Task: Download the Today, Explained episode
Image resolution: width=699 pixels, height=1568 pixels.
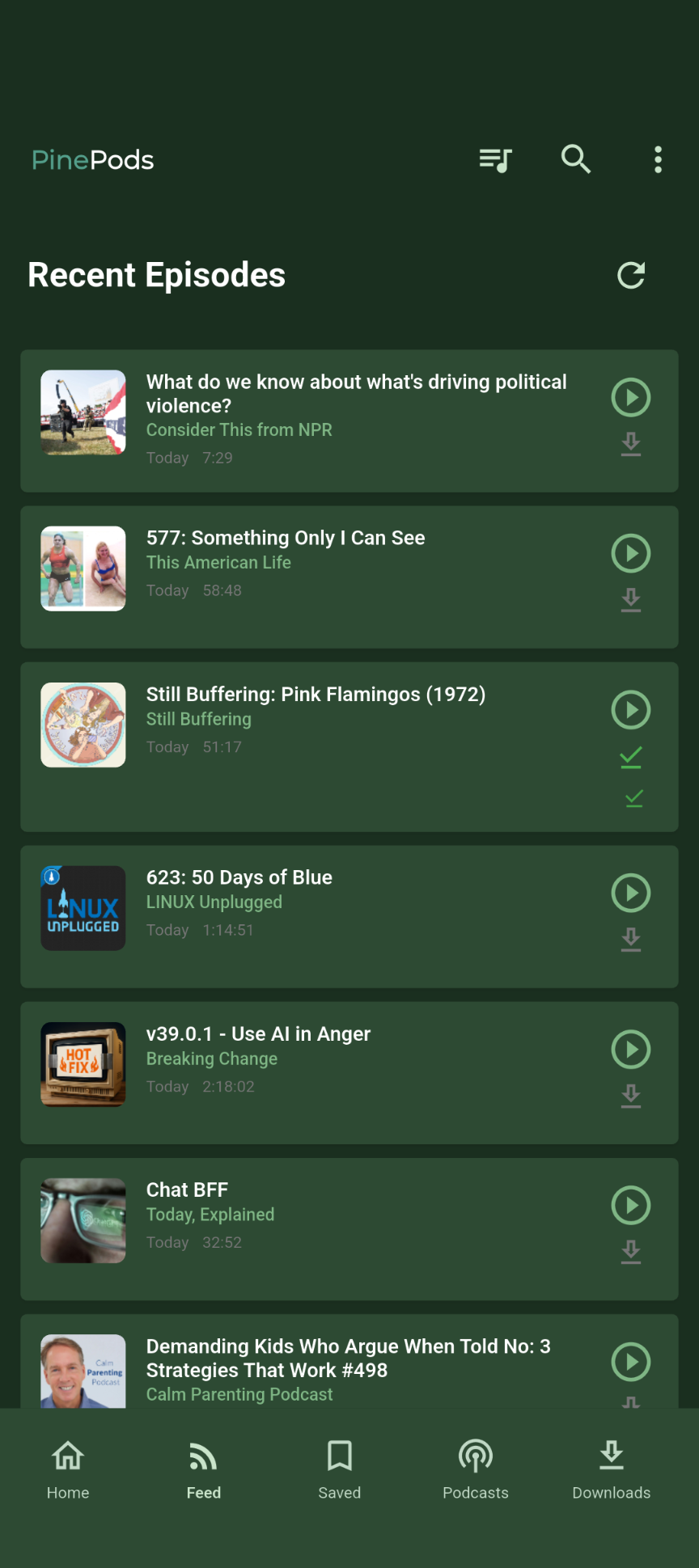Action: (x=631, y=1252)
